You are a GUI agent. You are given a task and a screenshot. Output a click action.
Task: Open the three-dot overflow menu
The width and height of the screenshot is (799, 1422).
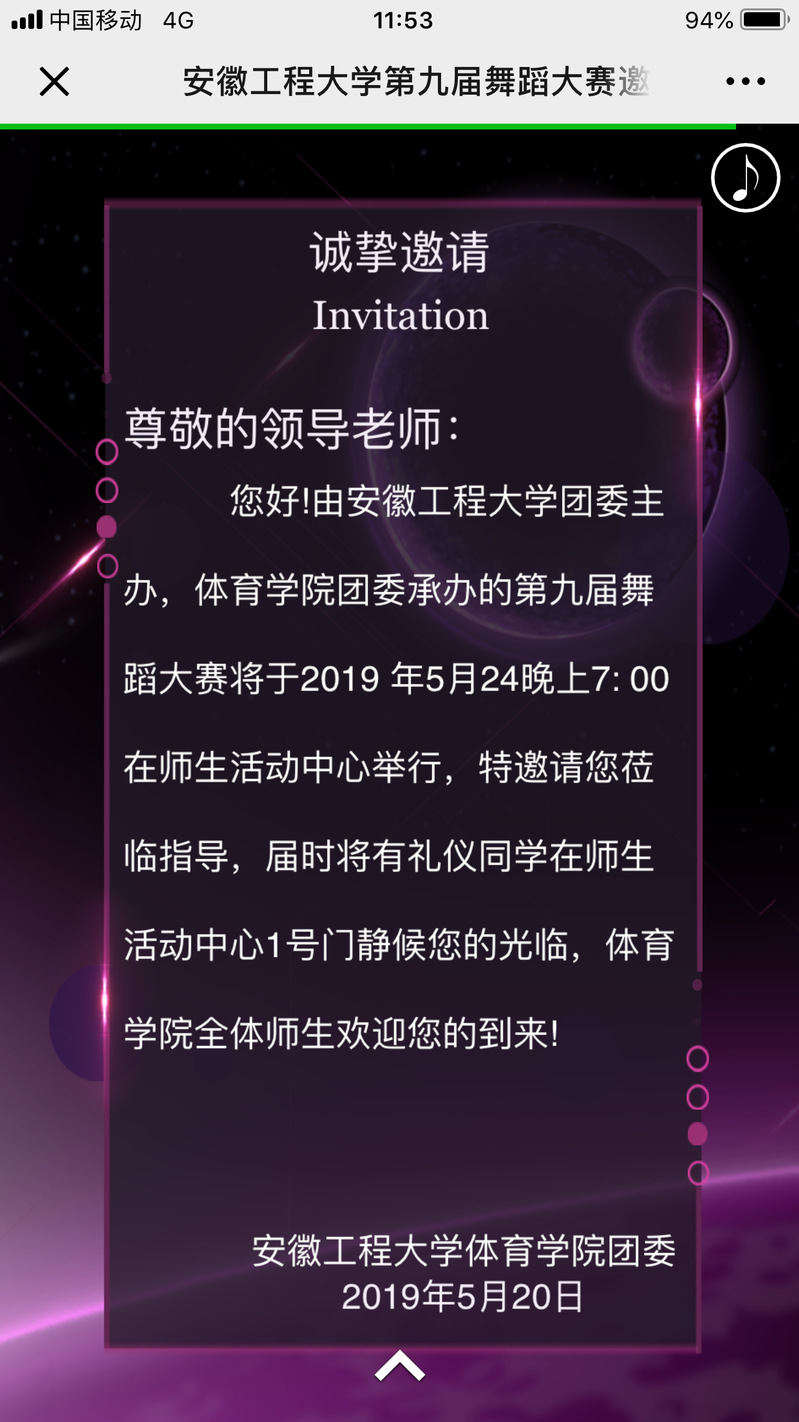click(745, 81)
